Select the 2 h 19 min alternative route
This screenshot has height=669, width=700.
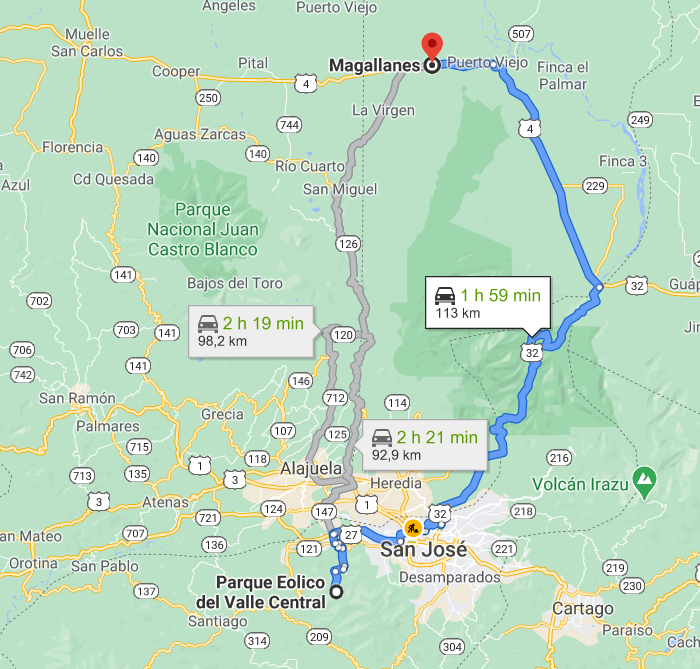tap(251, 331)
